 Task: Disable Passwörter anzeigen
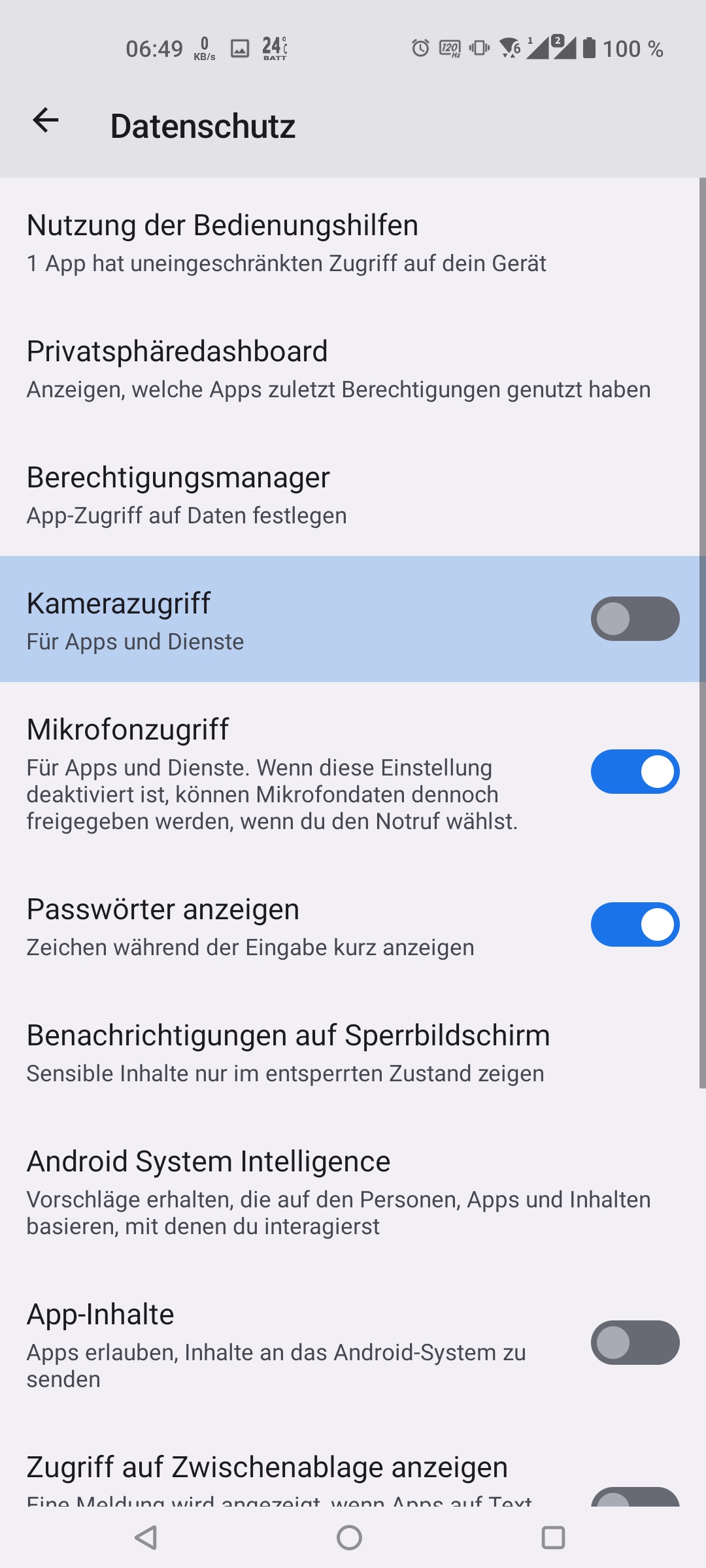pyautogui.click(x=635, y=924)
